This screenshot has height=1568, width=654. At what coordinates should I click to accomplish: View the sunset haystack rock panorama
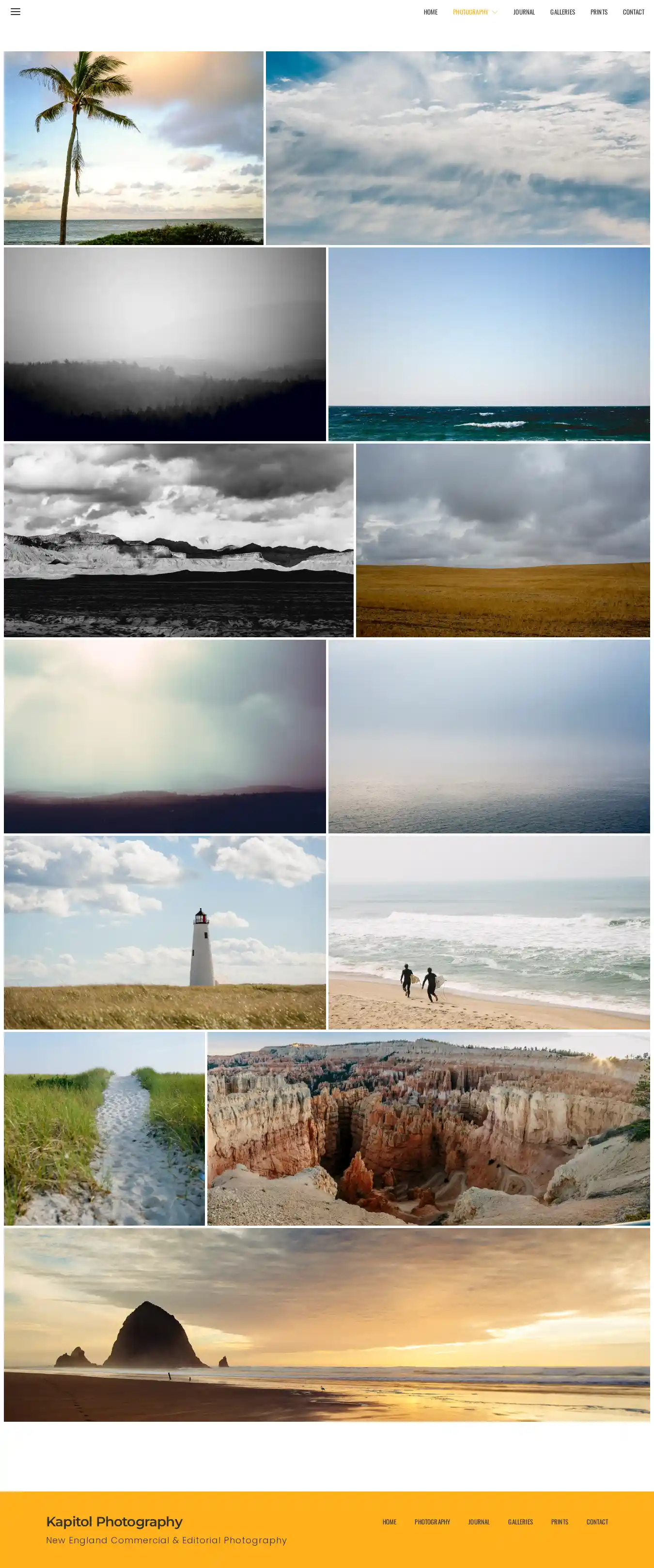(x=327, y=1324)
